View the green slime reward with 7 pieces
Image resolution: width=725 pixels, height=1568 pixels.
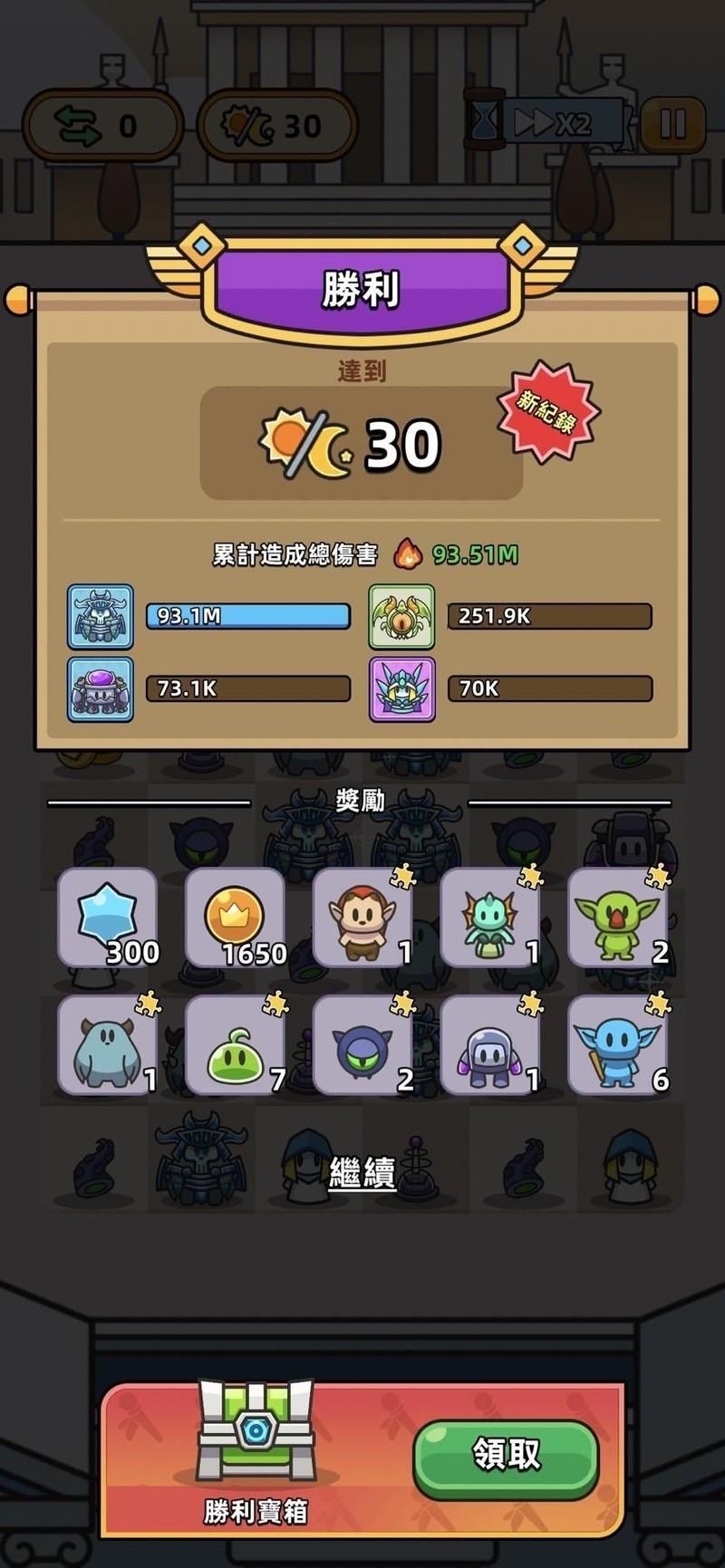235,1044
